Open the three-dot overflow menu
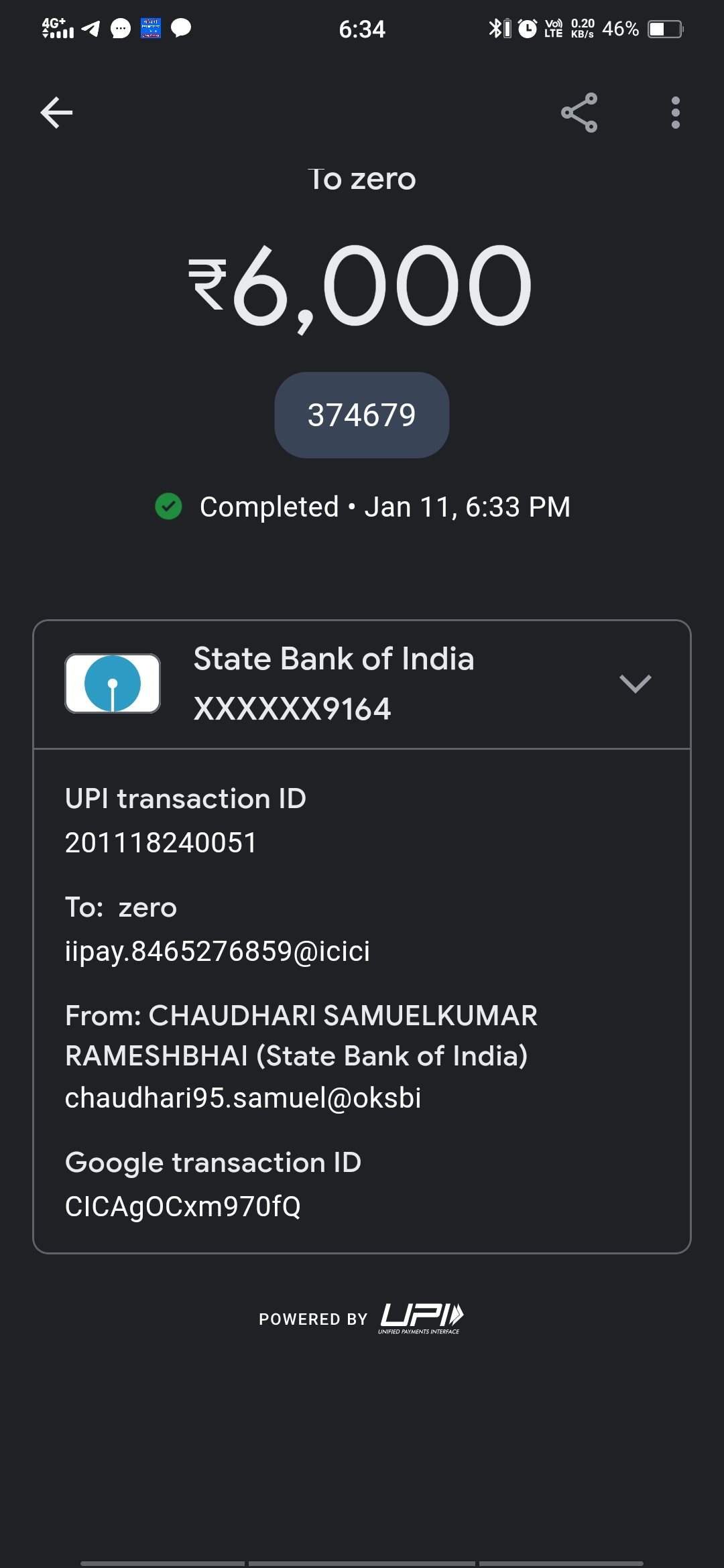 (675, 112)
